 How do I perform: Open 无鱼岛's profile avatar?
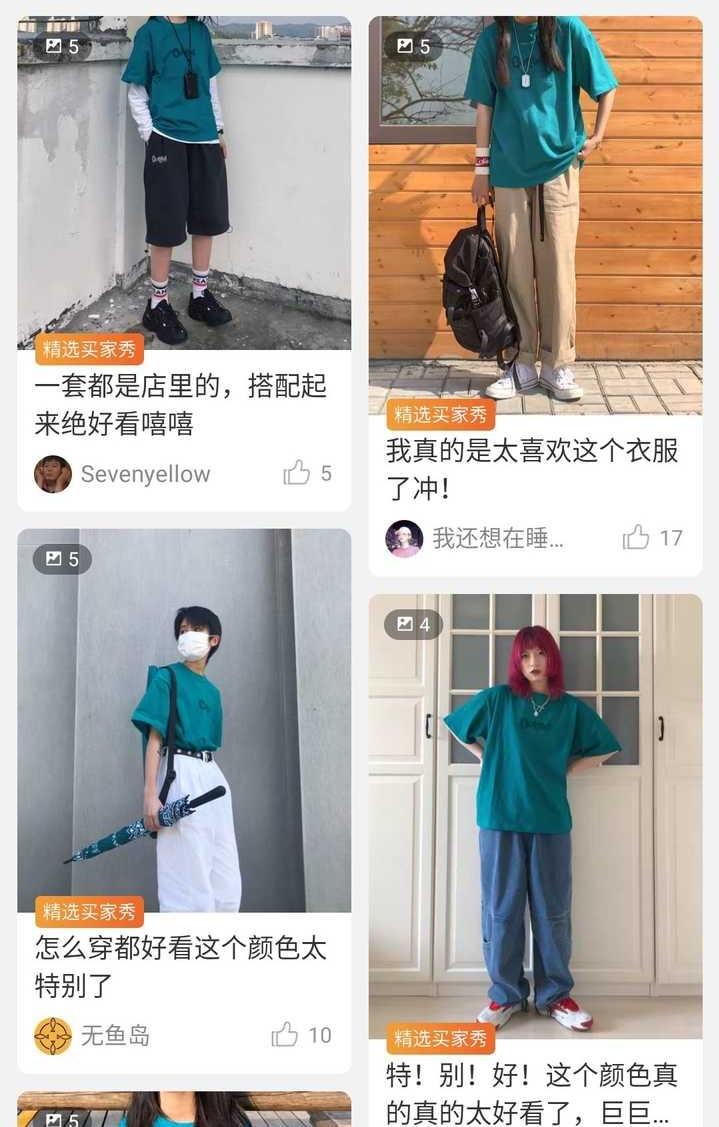click(53, 1036)
